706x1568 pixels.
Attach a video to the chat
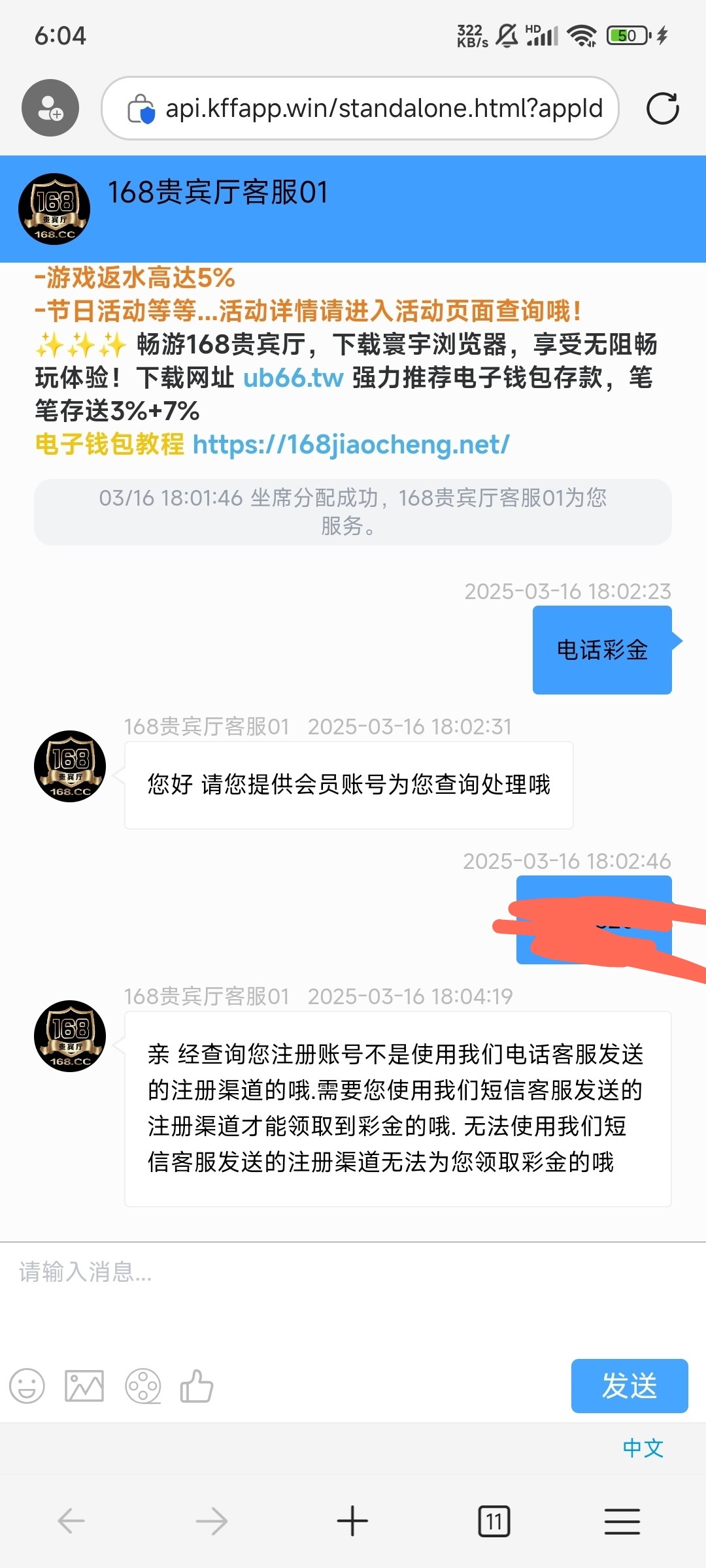tap(143, 1386)
